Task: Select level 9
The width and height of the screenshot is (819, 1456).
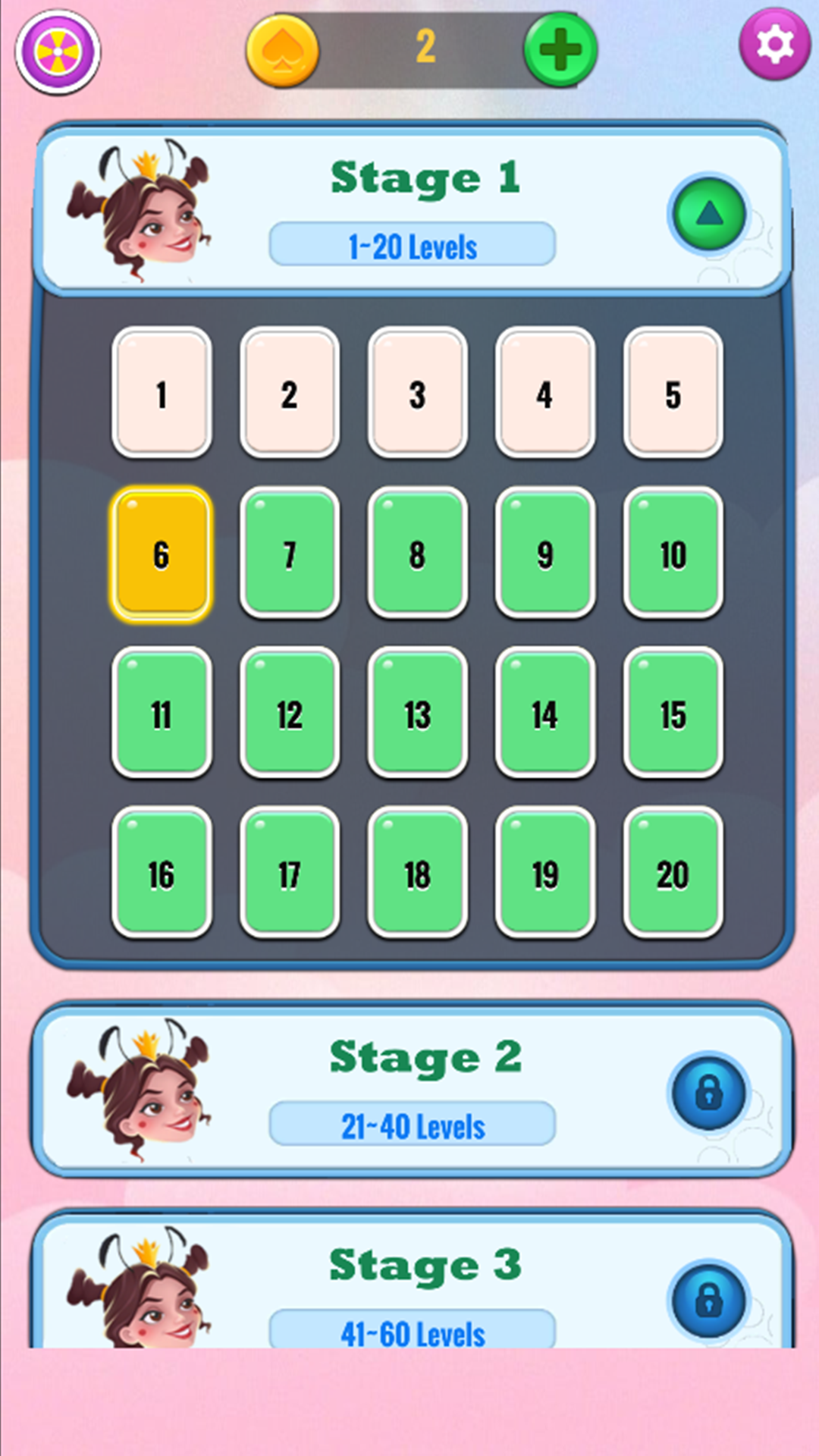Action: [x=544, y=554]
